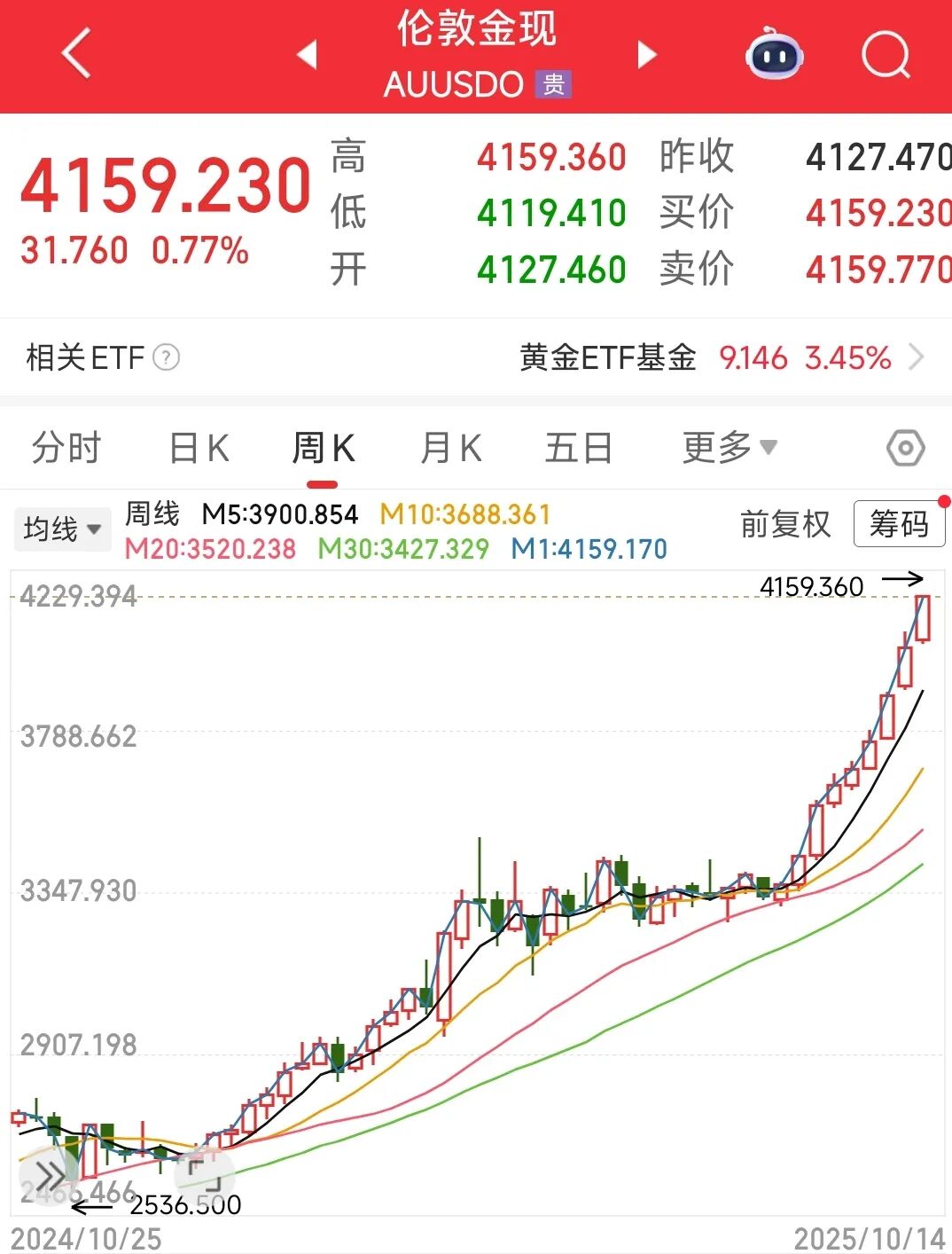
Task: Open chart settings hexagon icon
Action: click(x=905, y=448)
